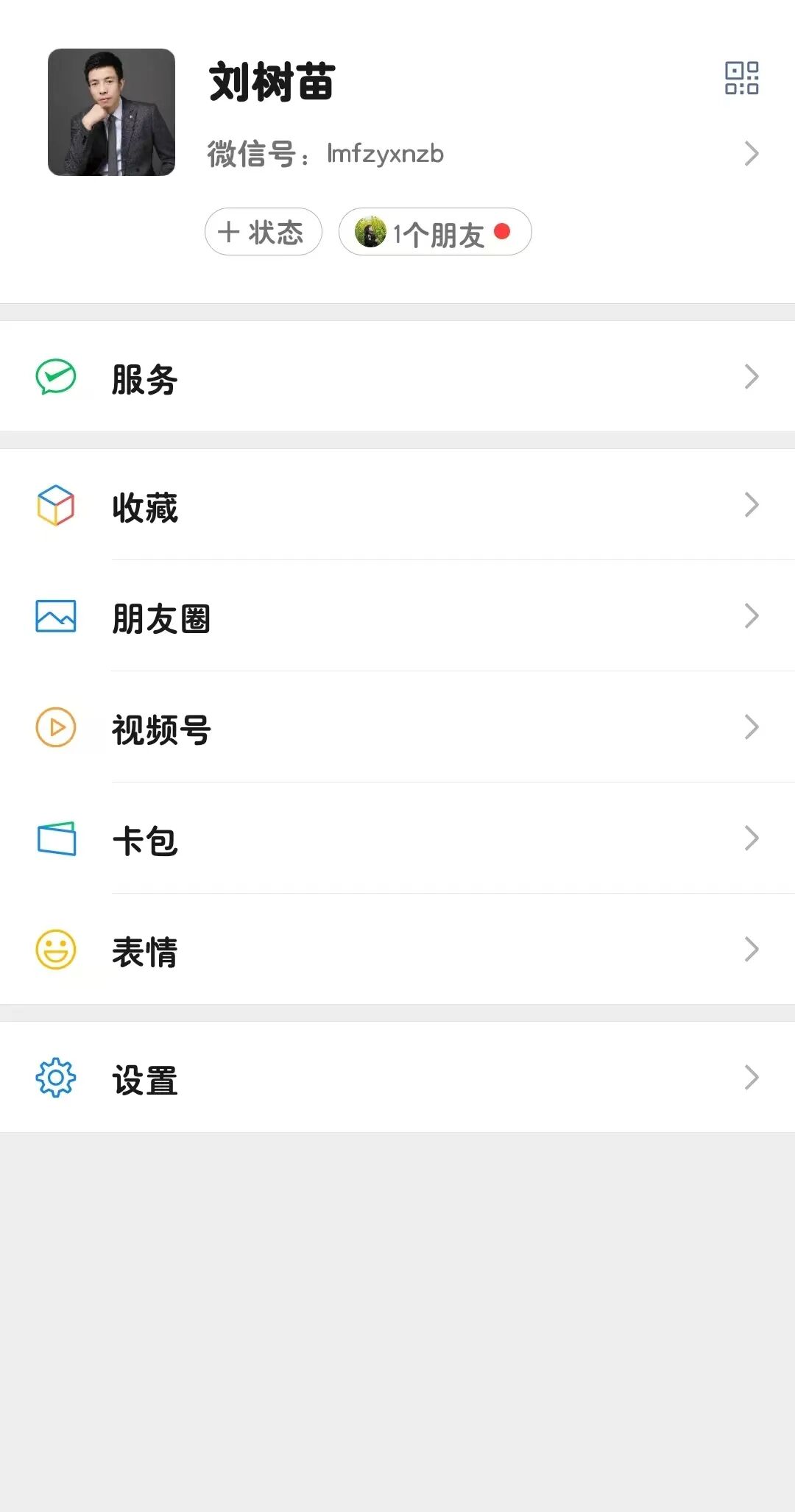Select the name 刘树苗

pyautogui.click(x=273, y=82)
